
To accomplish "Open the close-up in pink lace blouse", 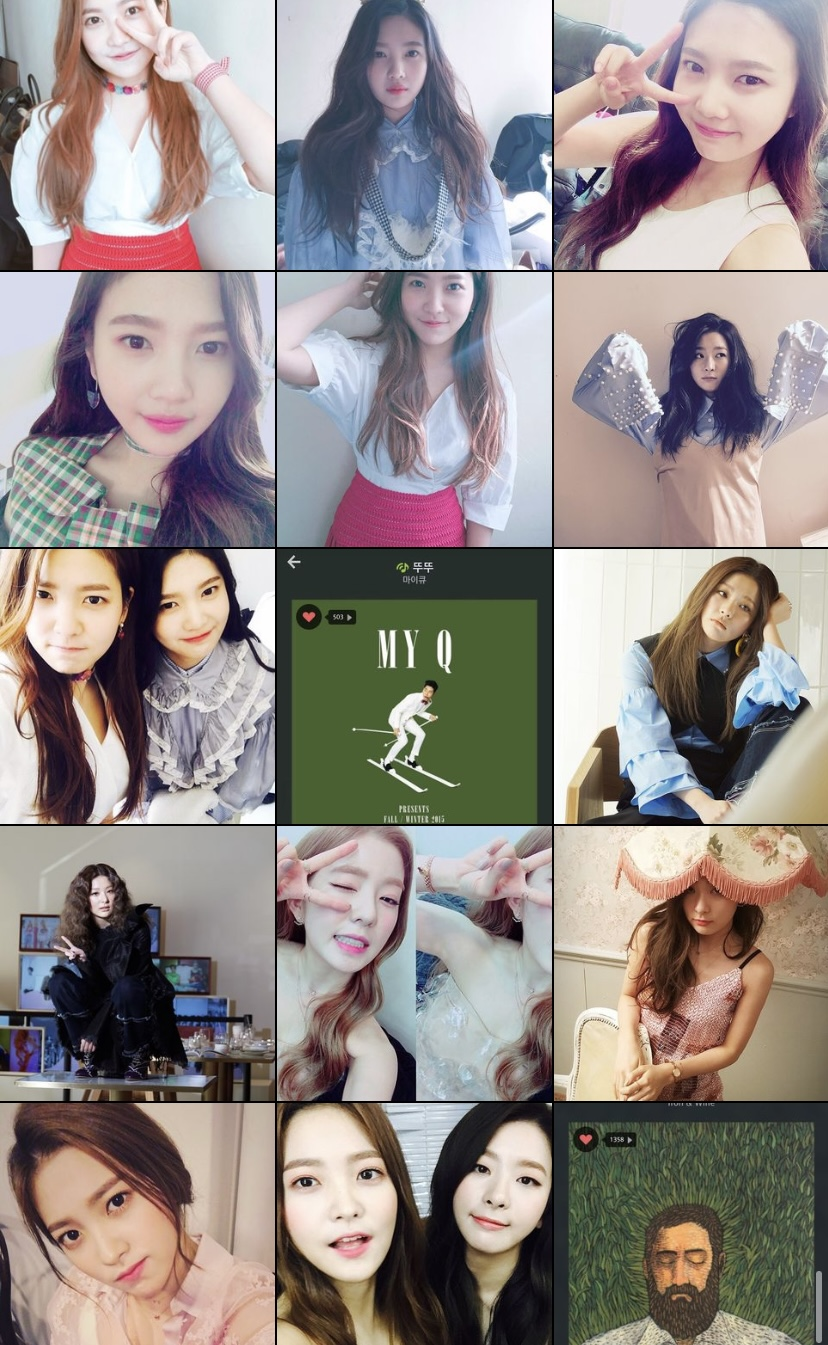I will (x=137, y=1224).
